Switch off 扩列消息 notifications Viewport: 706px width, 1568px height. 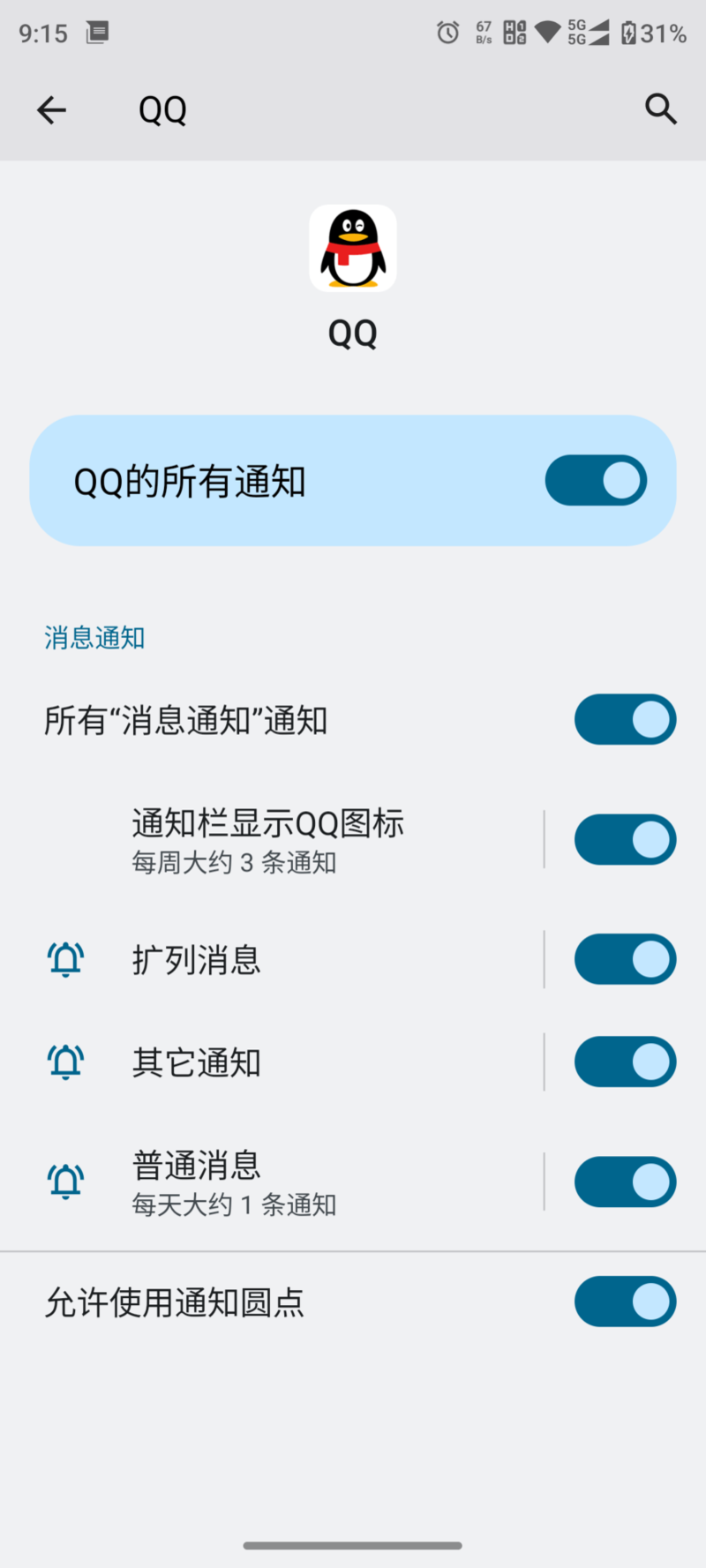(x=625, y=959)
